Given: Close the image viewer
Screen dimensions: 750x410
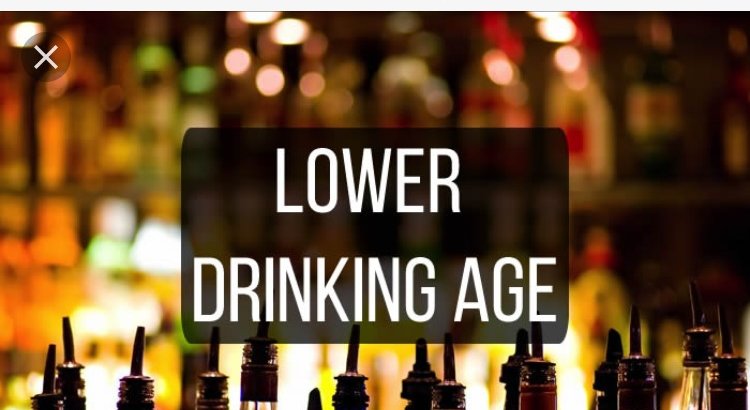Looking at the screenshot, I should click(45, 57).
